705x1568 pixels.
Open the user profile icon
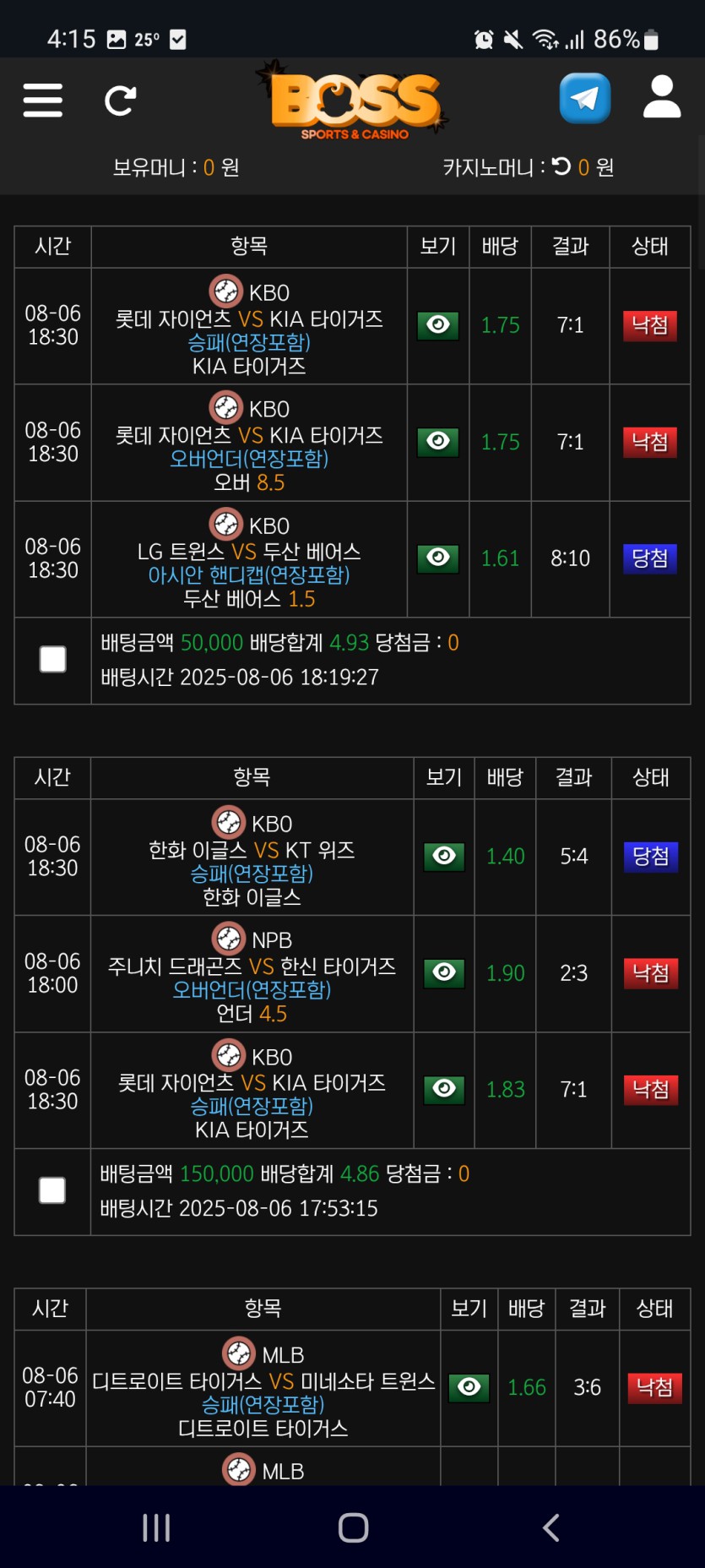click(x=662, y=97)
